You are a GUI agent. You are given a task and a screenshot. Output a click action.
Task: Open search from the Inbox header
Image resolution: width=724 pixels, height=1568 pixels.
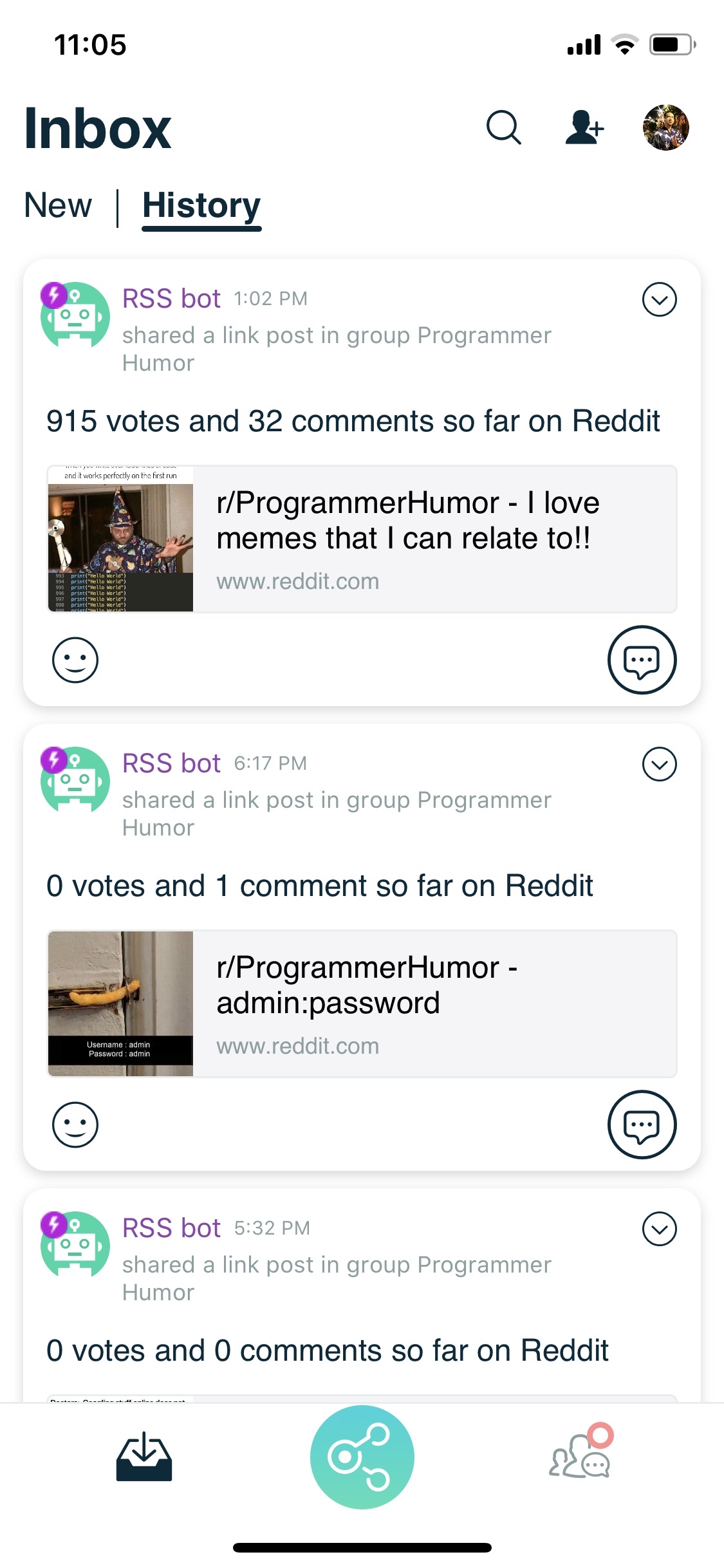click(503, 127)
